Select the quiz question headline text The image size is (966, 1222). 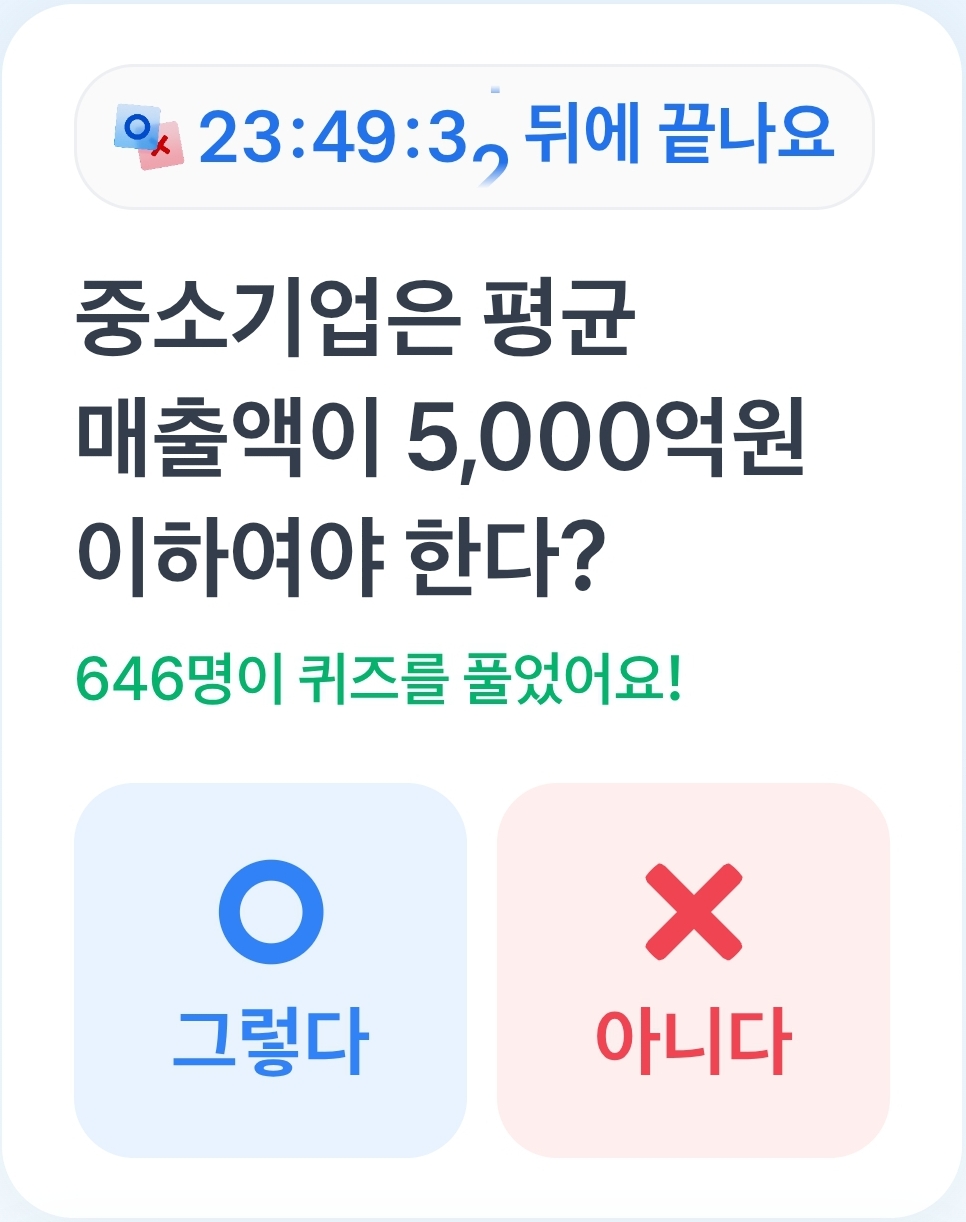click(440, 430)
